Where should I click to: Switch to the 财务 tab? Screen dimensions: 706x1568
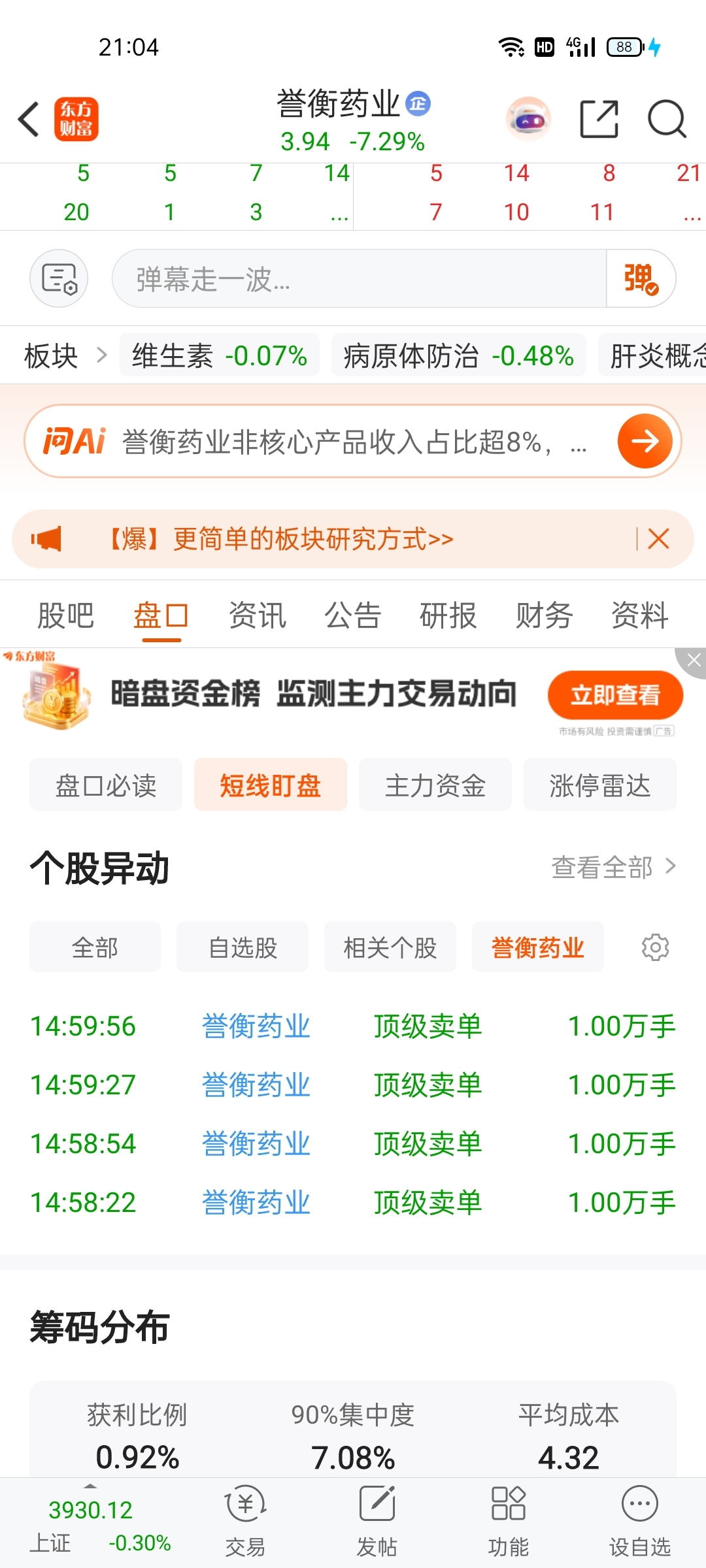tap(544, 615)
